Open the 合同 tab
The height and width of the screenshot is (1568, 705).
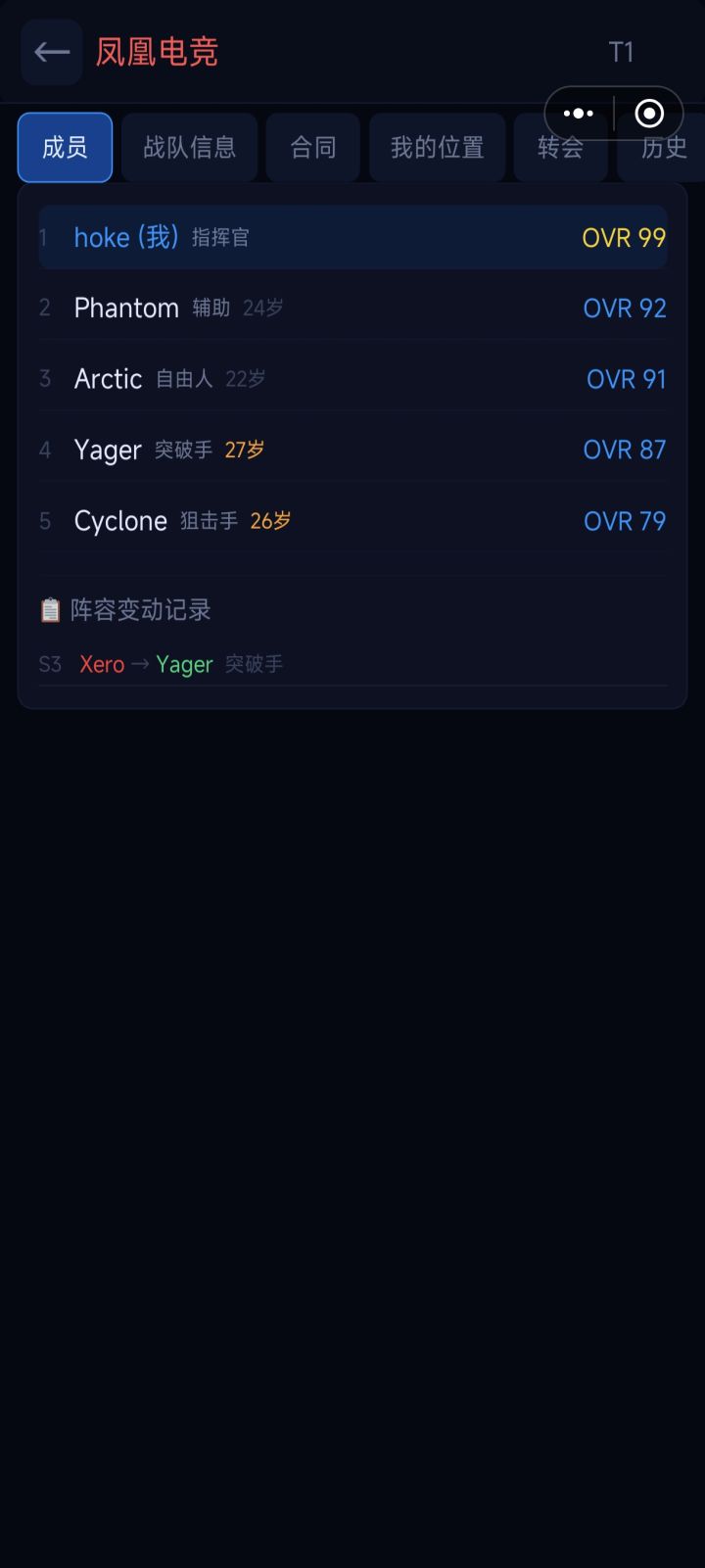[313, 148]
